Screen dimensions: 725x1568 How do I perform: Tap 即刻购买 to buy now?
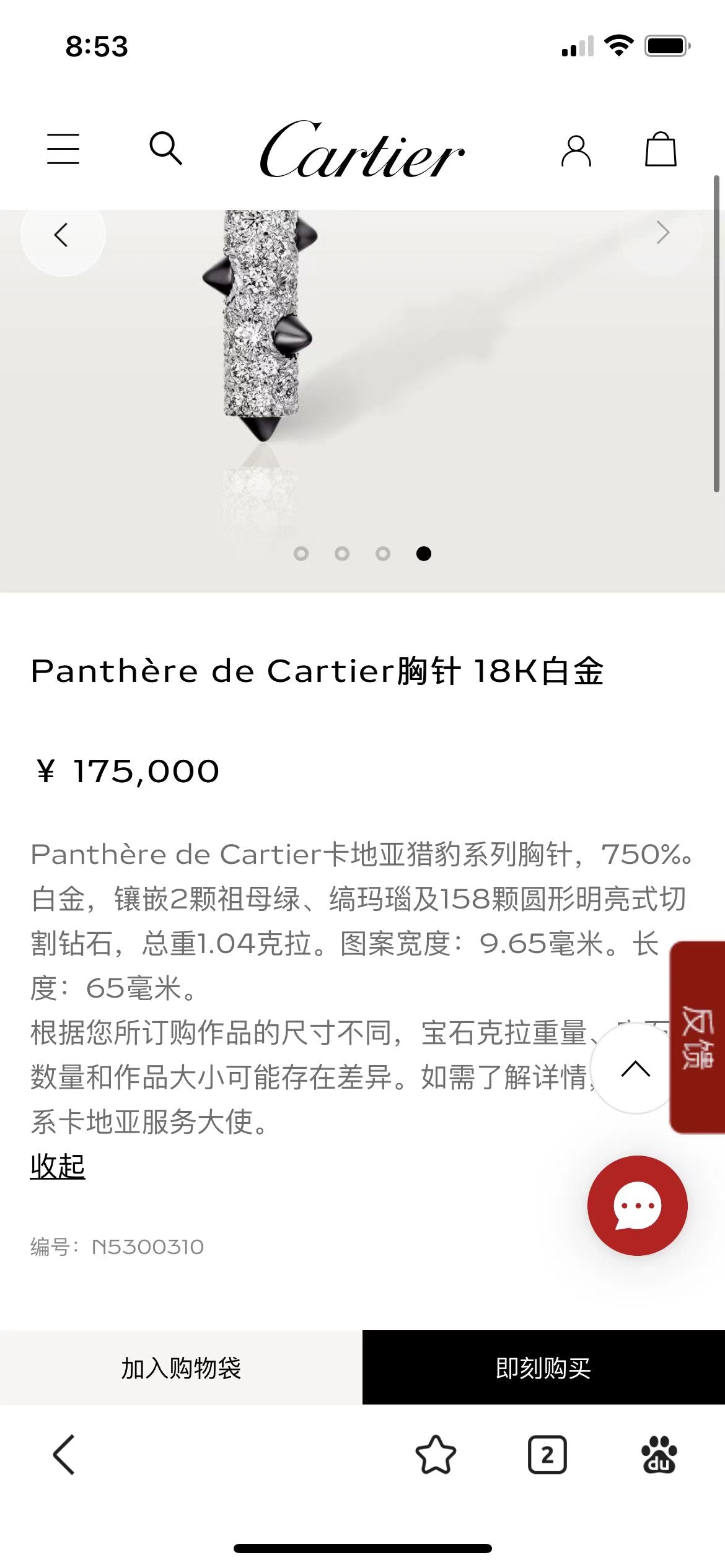click(x=543, y=1367)
